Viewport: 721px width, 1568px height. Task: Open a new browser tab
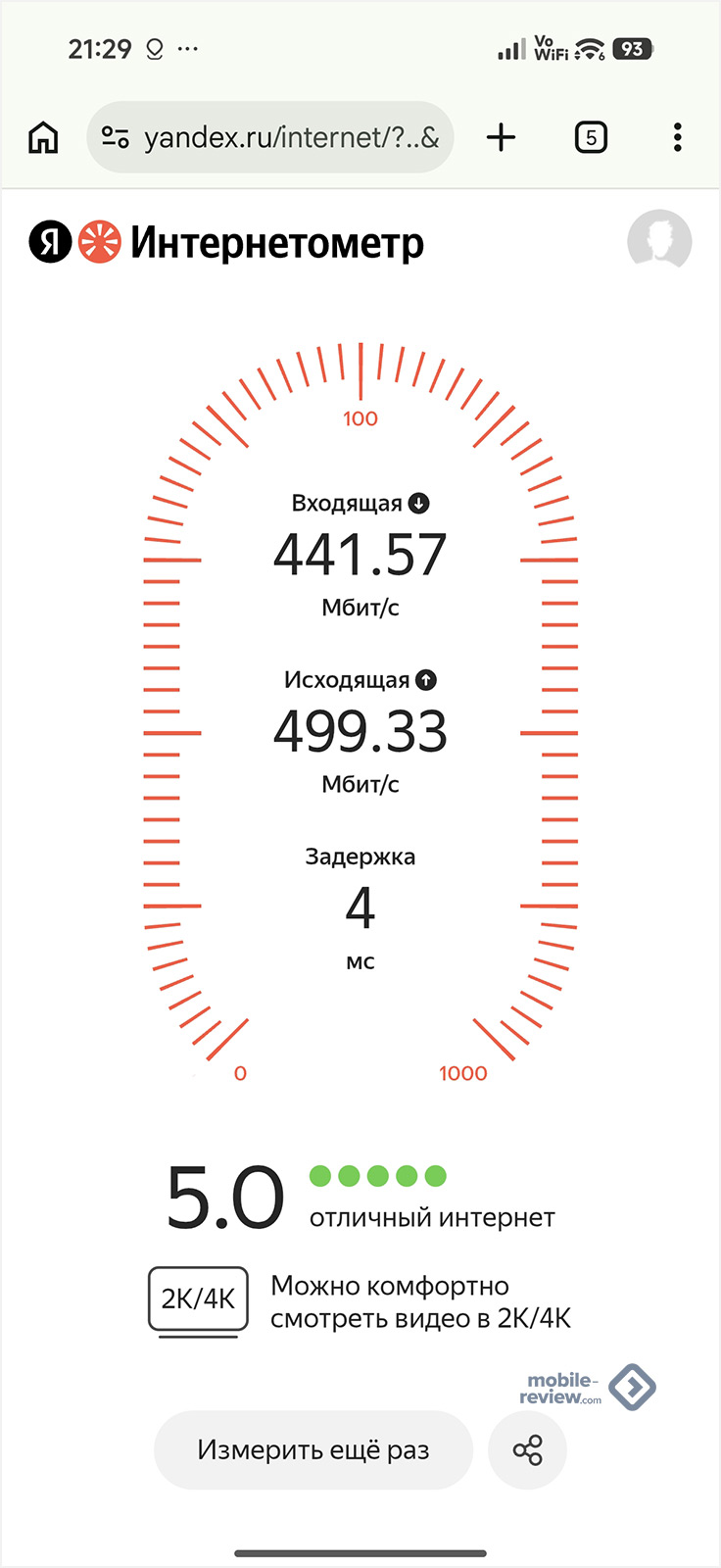pyautogui.click(x=501, y=137)
